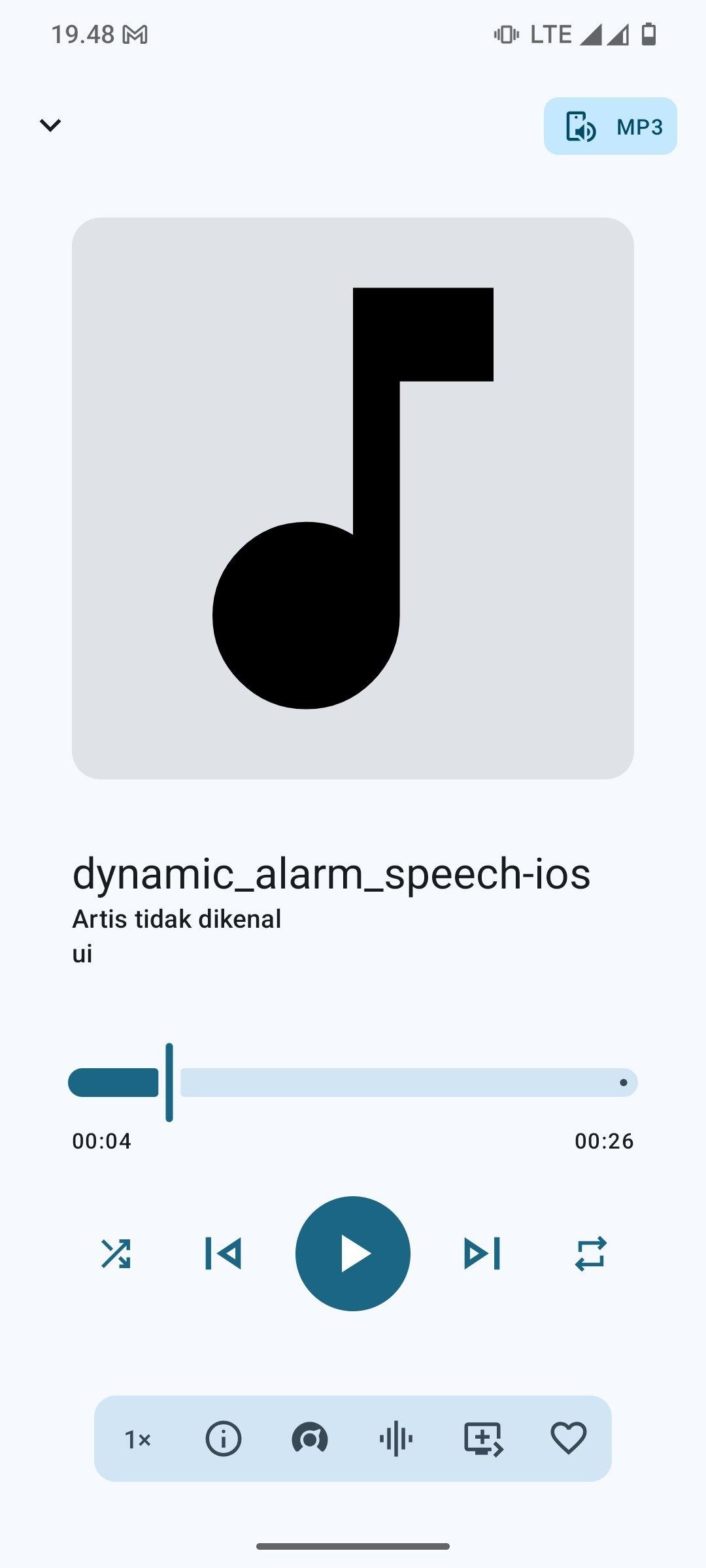Play dynamic_alarm_speech-ios
Screen dimensions: 706x1568
pos(353,1254)
